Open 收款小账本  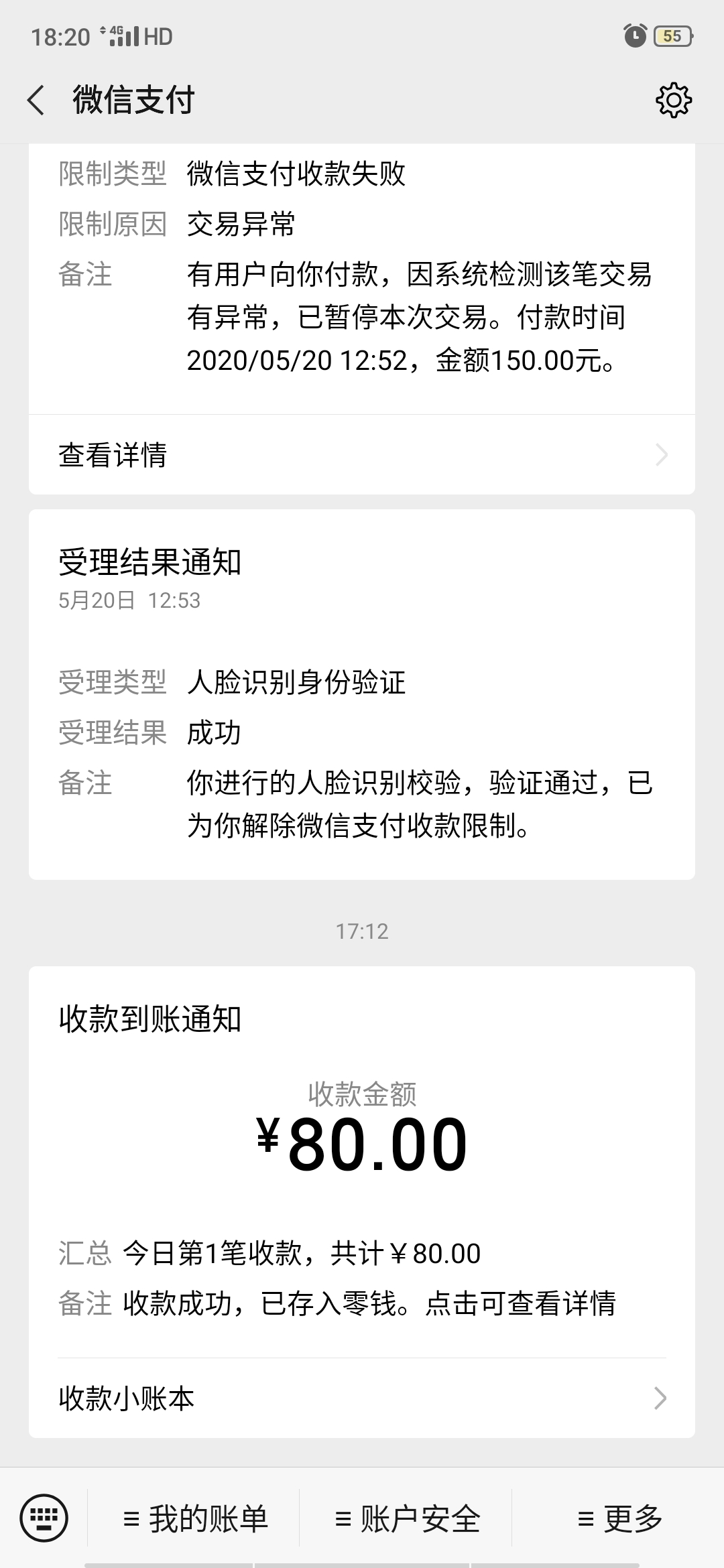click(x=362, y=1398)
